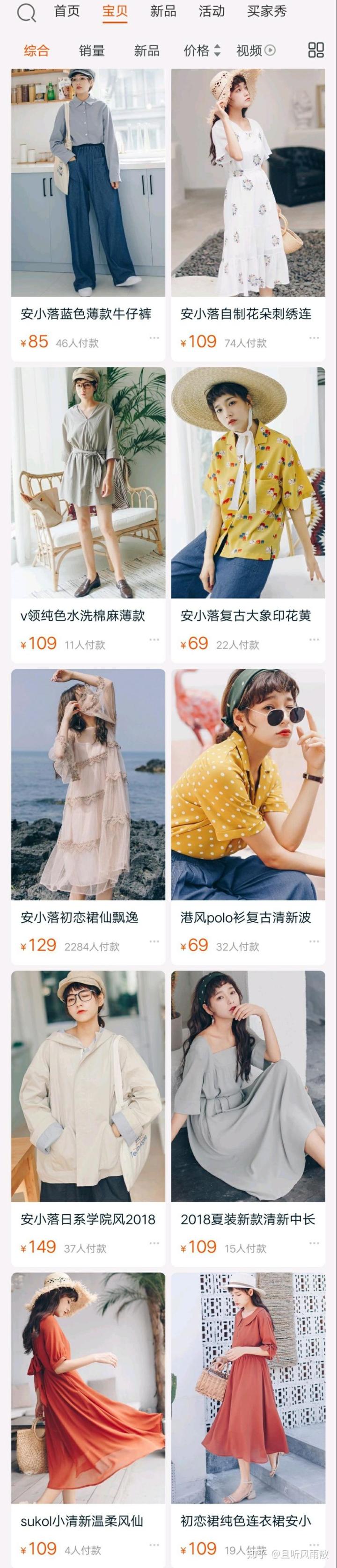The height and width of the screenshot is (1568, 337).
Task: Switch to the 新品 top tab
Action: [163, 12]
